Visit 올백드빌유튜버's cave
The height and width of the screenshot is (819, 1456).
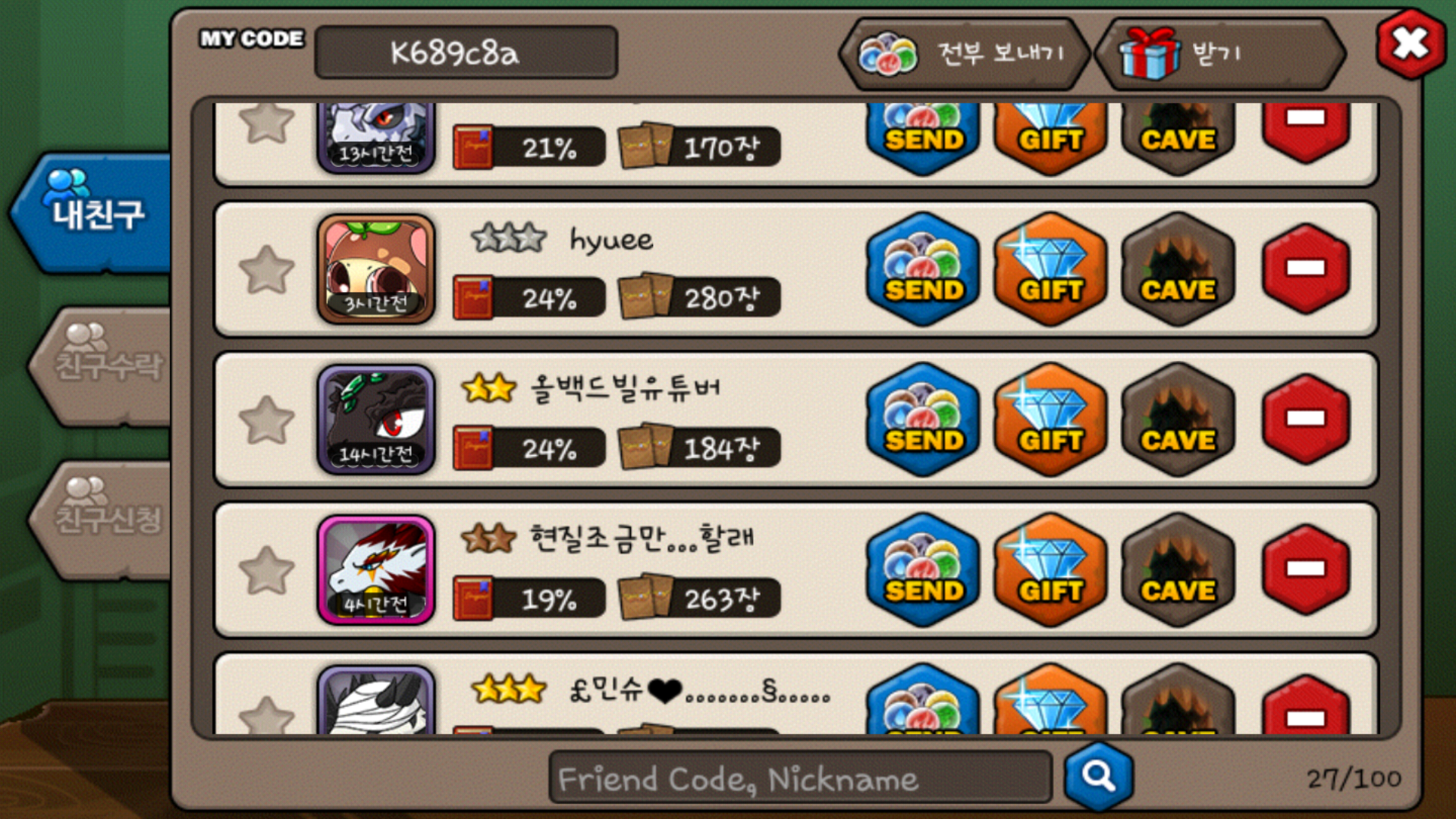[x=1178, y=419]
